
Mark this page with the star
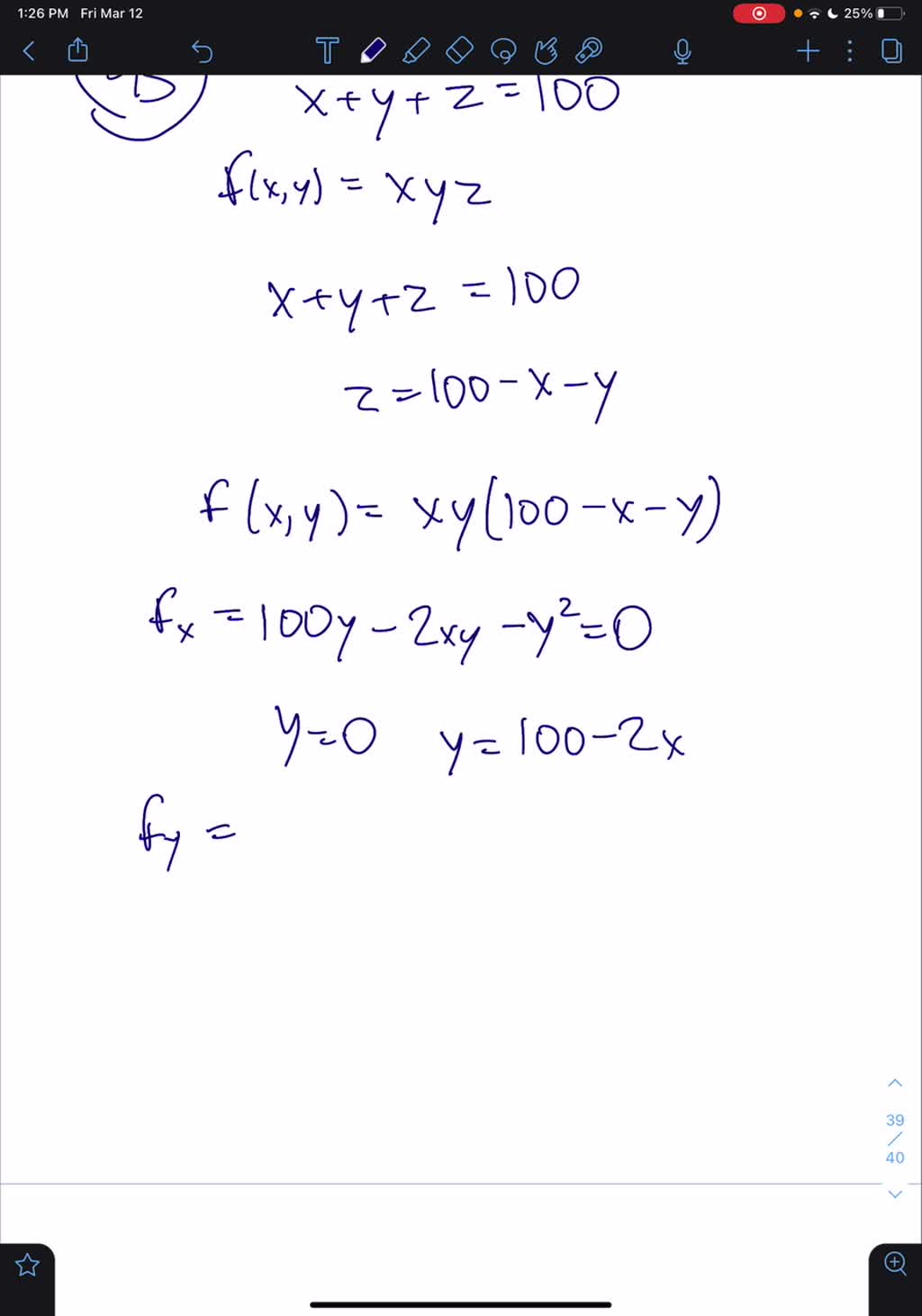28,1266
